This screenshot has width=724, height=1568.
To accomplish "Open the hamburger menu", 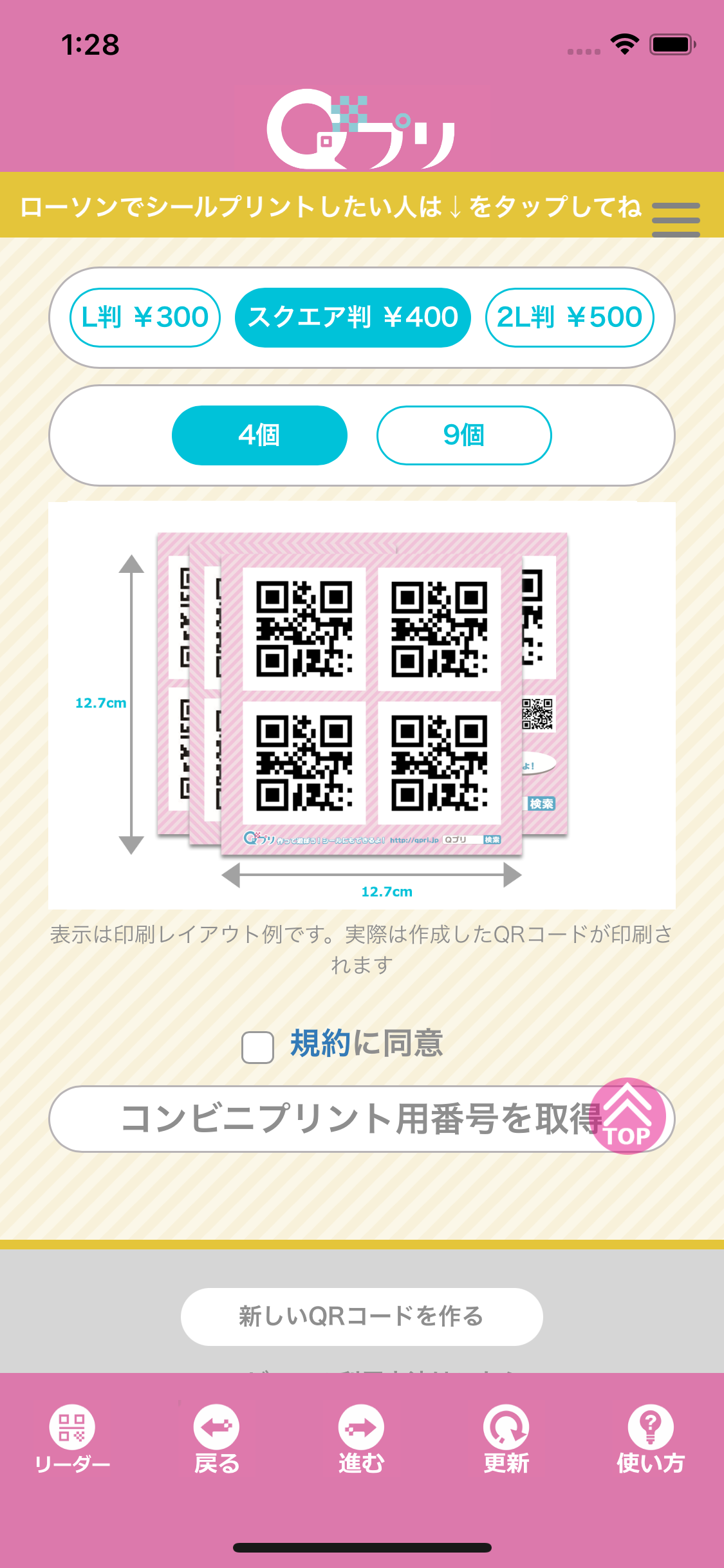I will pos(676,219).
